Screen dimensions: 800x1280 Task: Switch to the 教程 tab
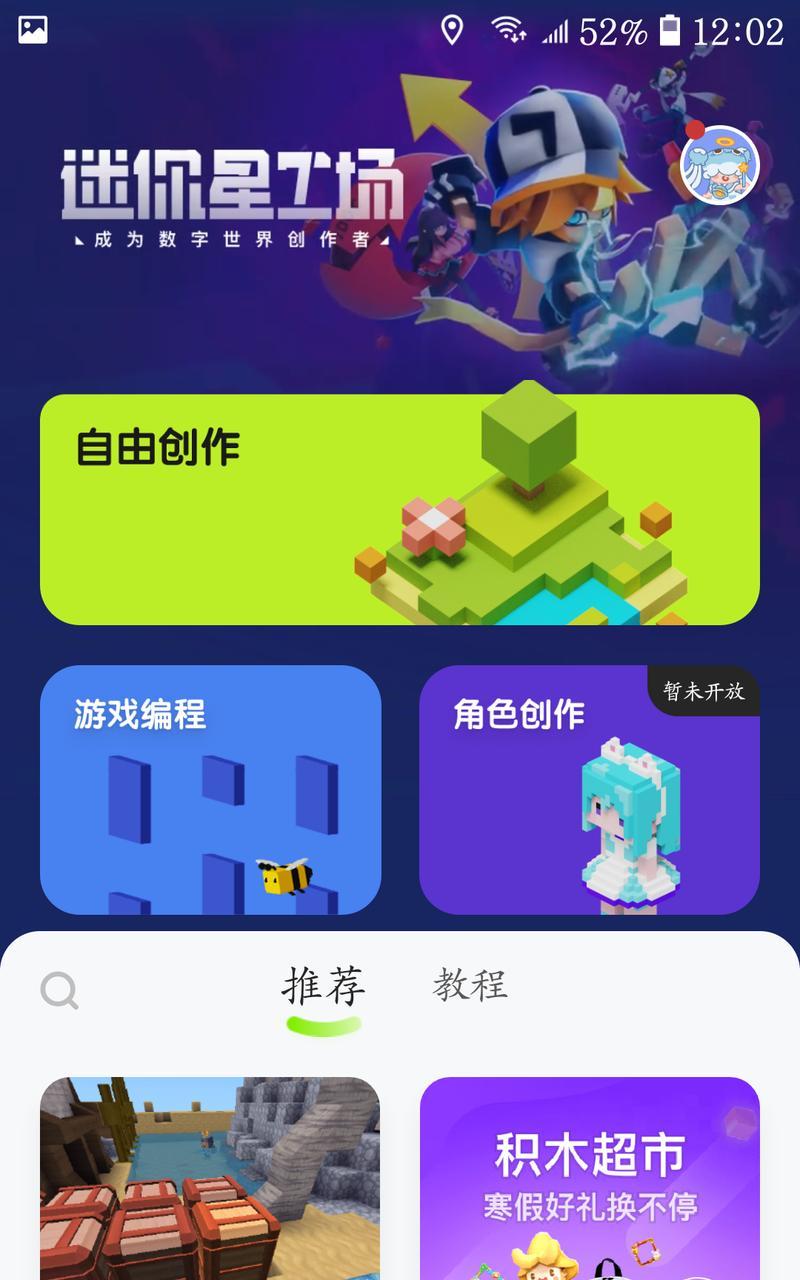tap(470, 985)
